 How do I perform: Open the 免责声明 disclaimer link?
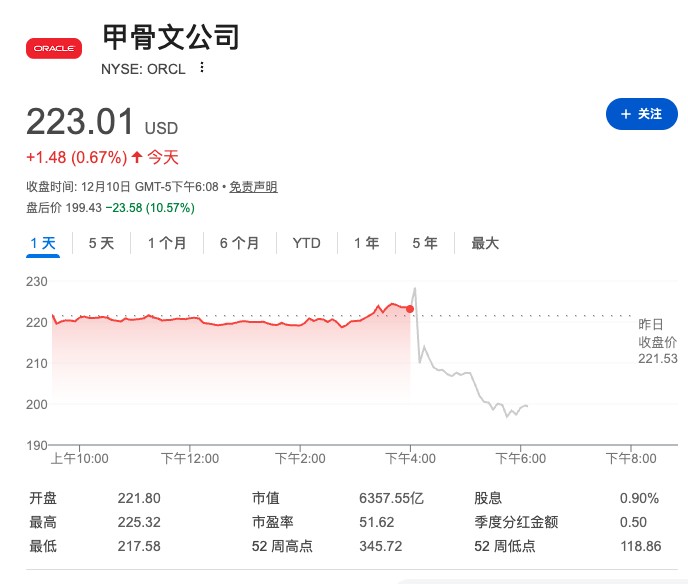click(253, 187)
